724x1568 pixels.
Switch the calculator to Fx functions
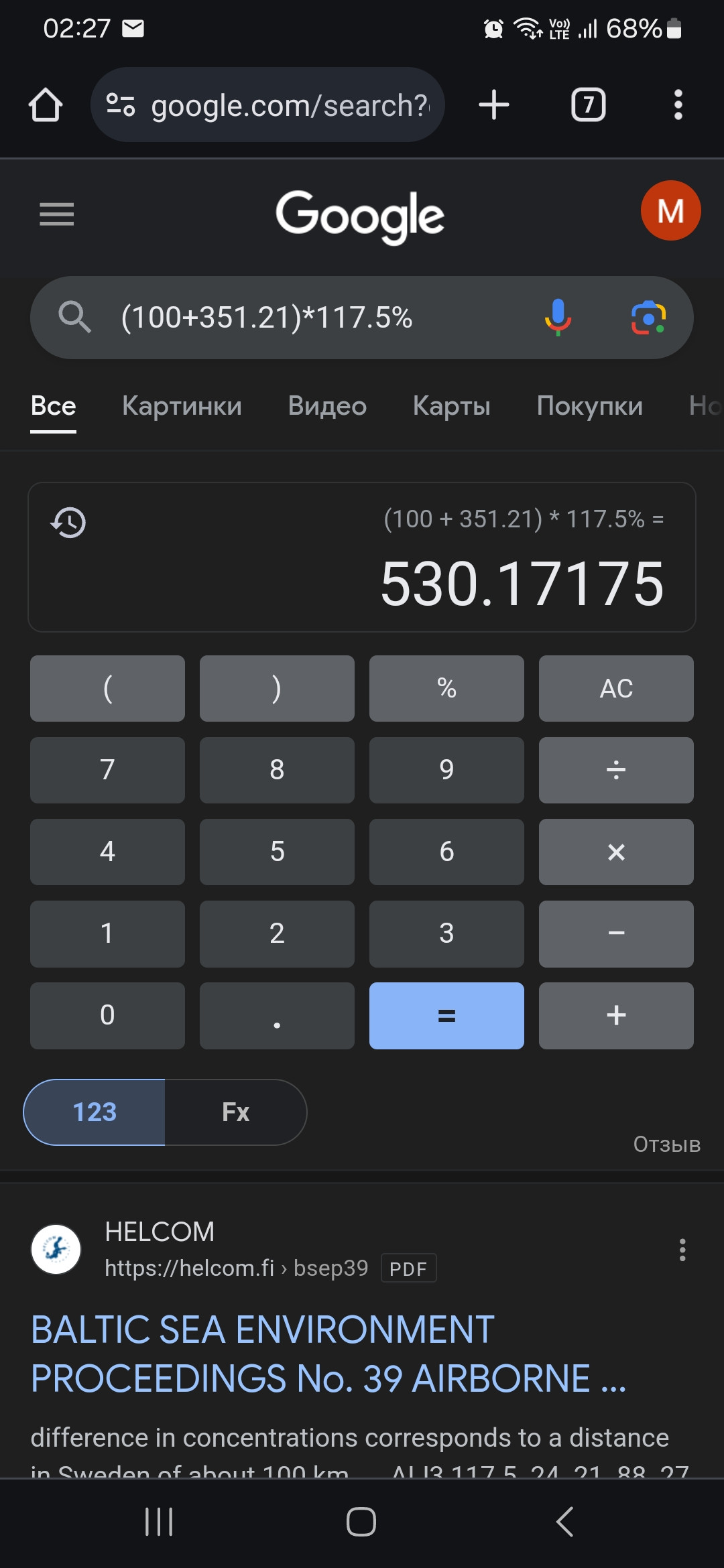click(236, 1112)
